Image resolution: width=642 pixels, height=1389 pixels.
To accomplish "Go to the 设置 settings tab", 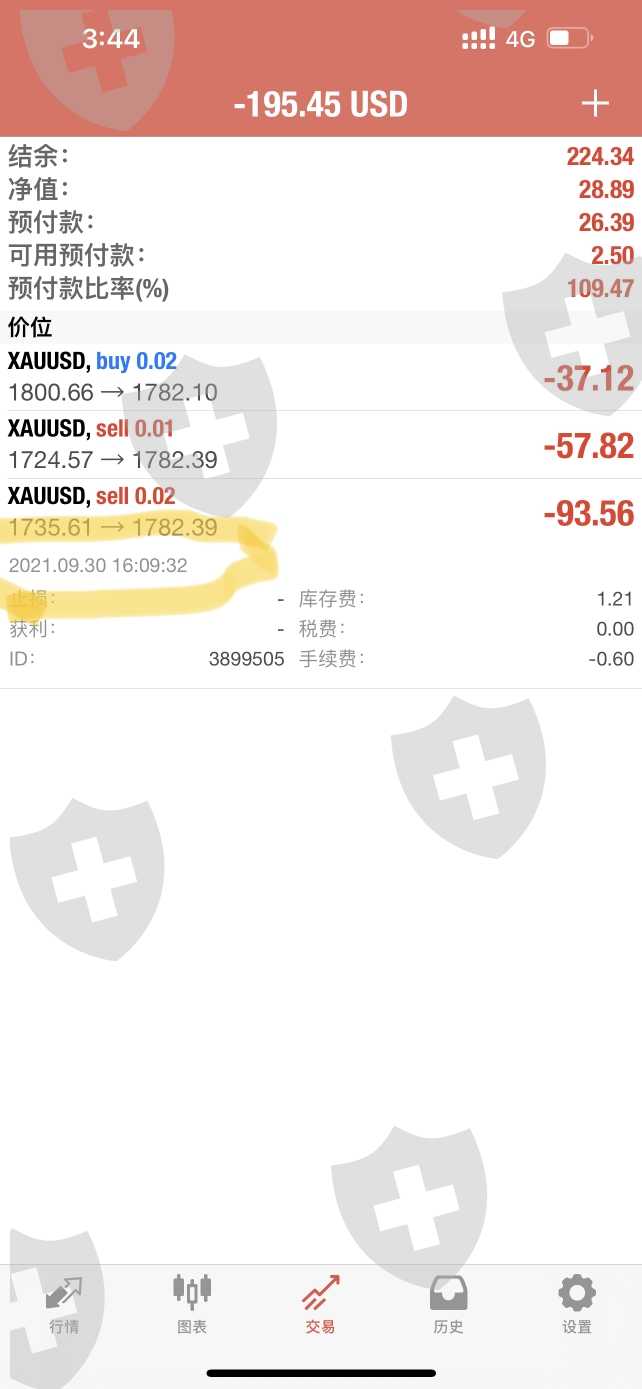I will (x=577, y=1304).
